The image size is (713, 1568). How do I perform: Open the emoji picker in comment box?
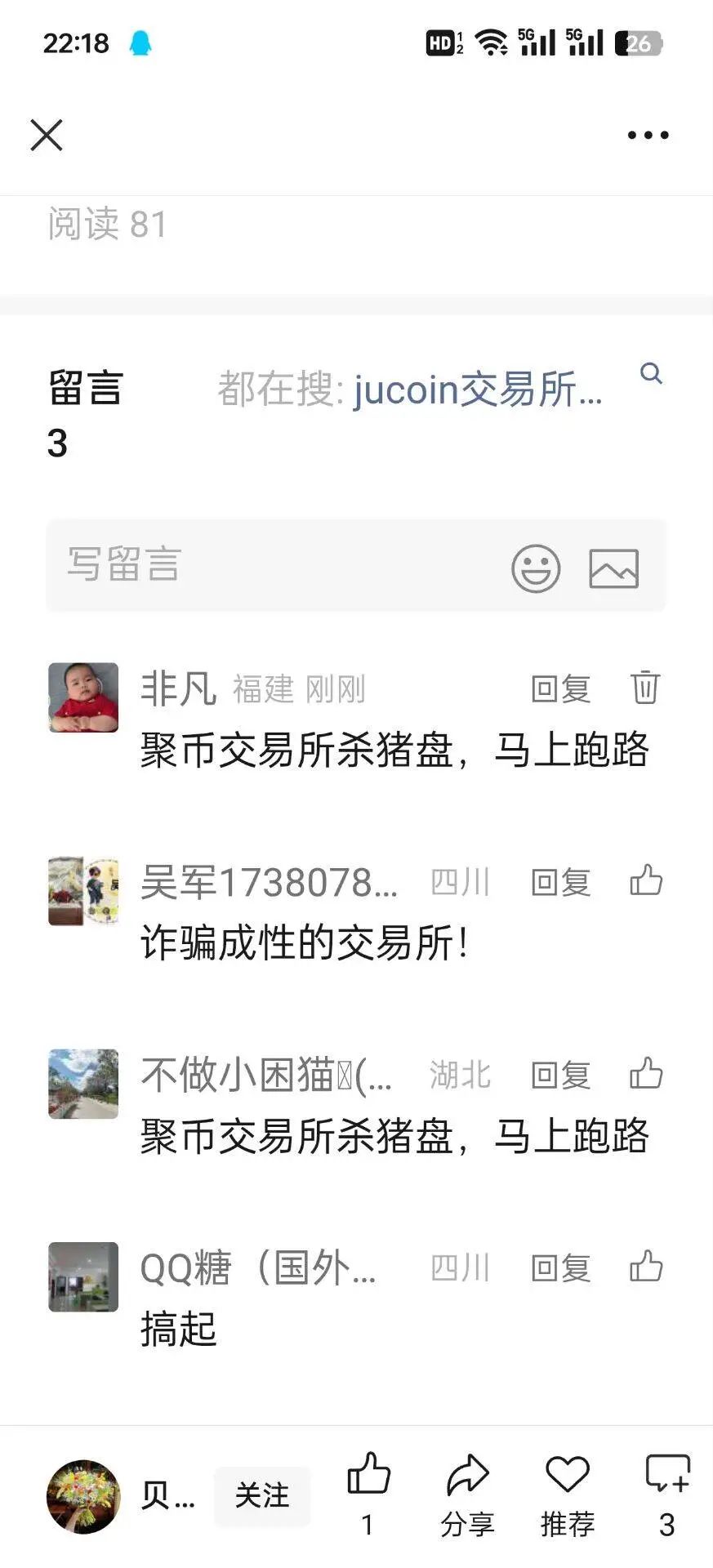[536, 568]
